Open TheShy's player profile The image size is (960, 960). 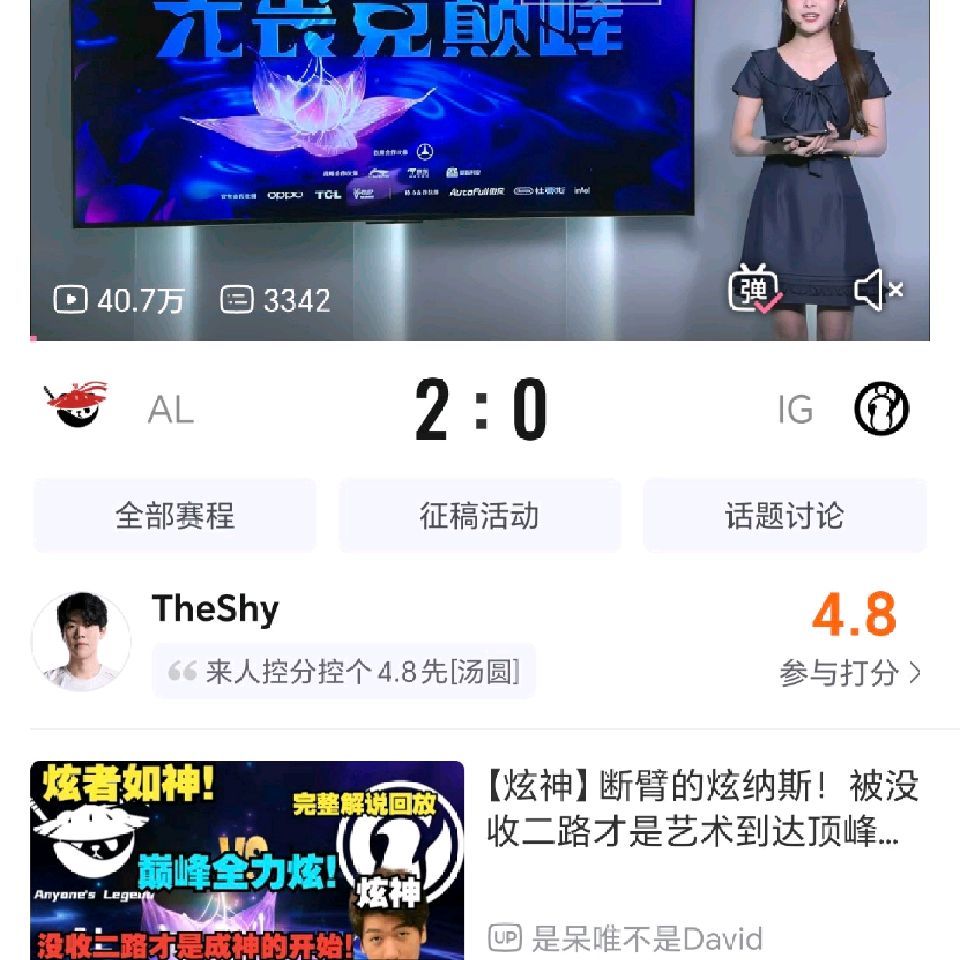point(82,640)
